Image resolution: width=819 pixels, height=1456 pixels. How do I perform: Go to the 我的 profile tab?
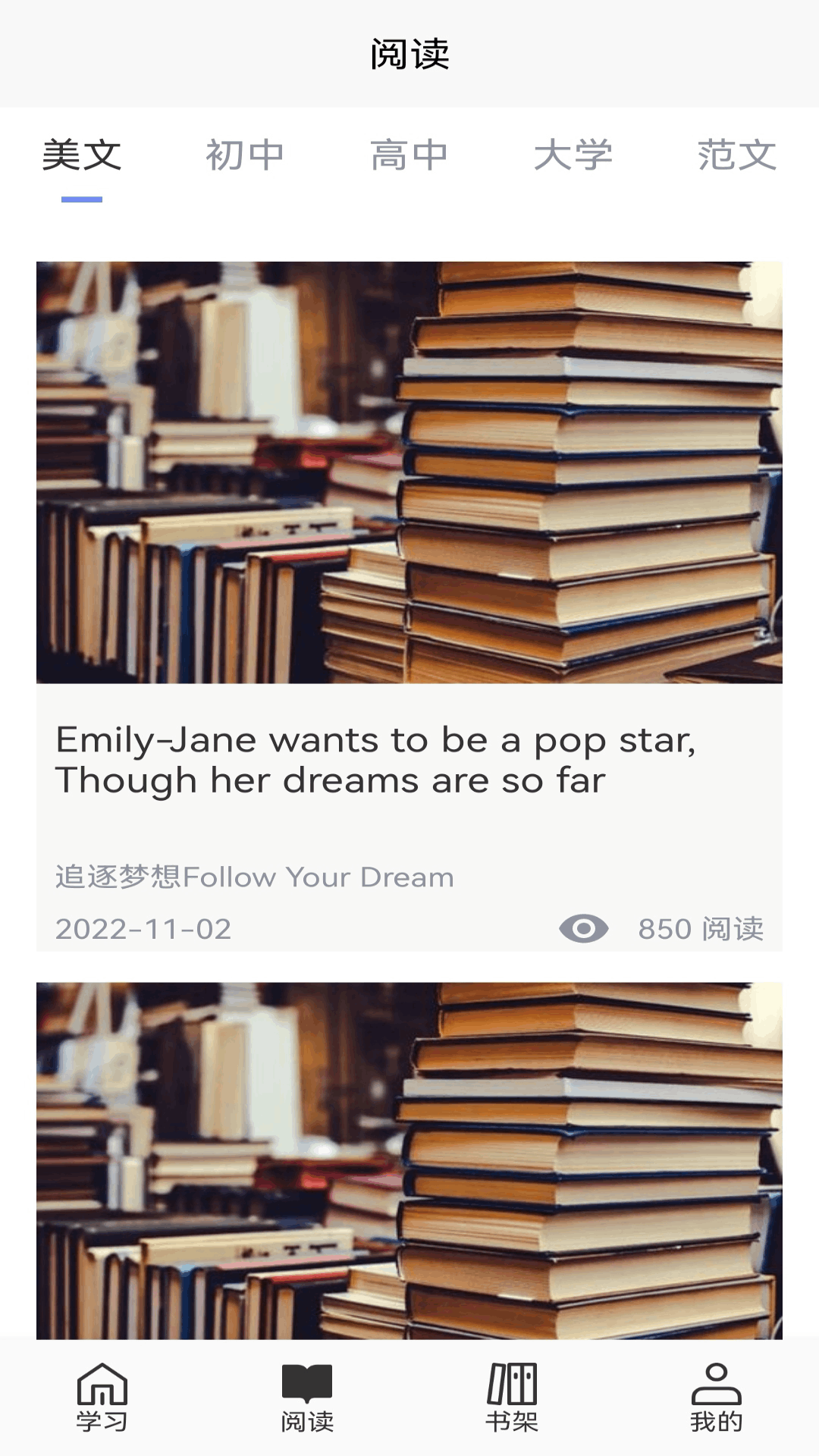point(717,1397)
